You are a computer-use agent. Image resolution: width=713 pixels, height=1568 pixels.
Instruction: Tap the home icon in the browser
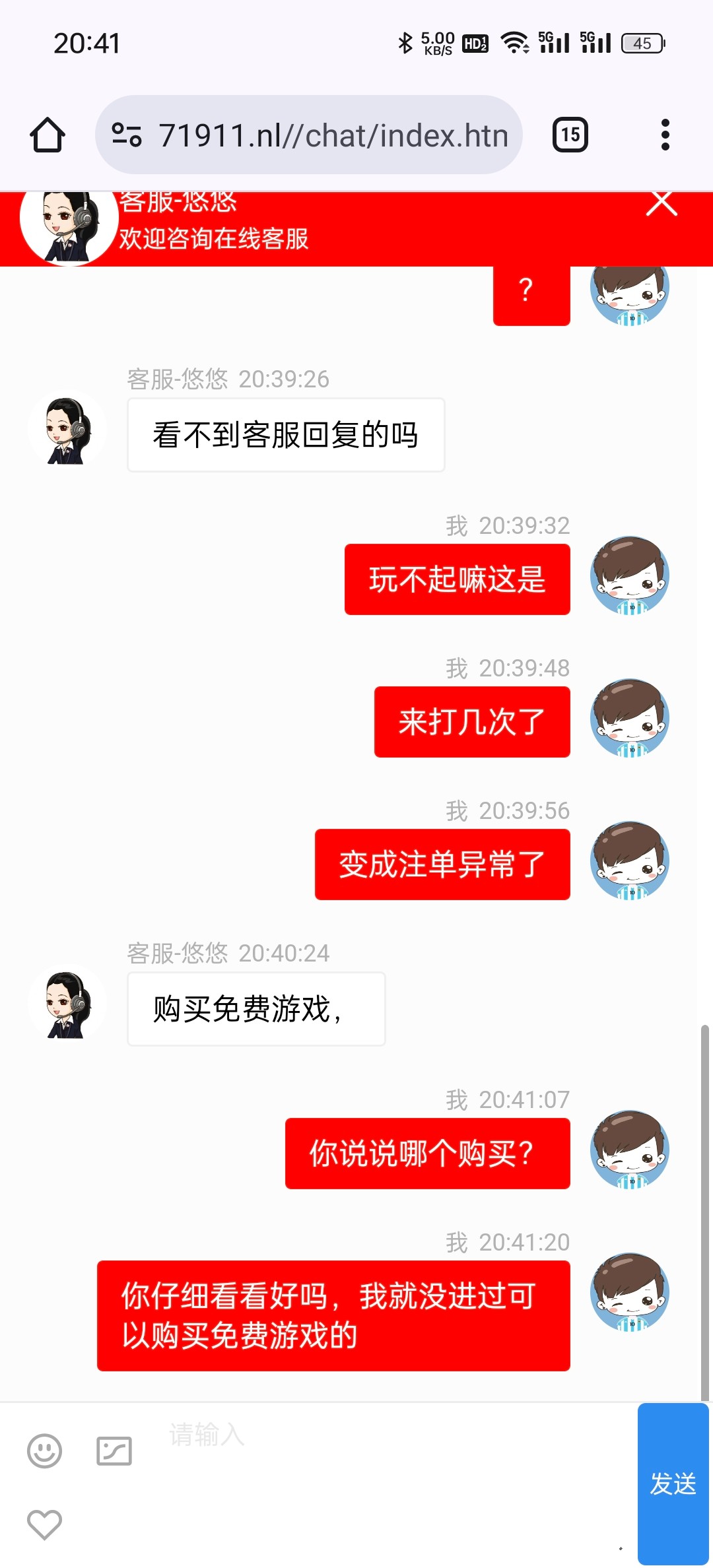[47, 135]
